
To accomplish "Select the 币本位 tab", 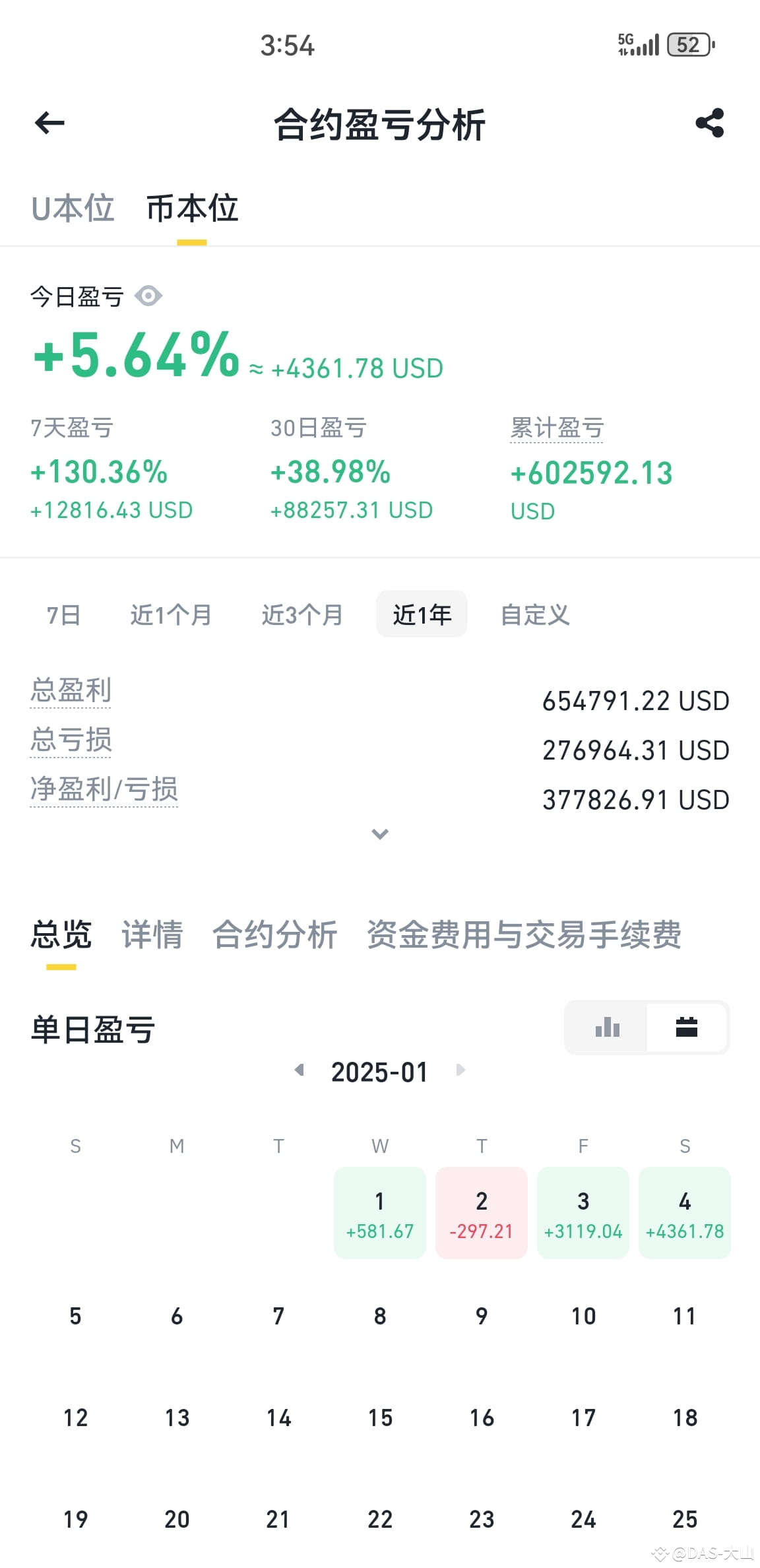I will point(192,209).
